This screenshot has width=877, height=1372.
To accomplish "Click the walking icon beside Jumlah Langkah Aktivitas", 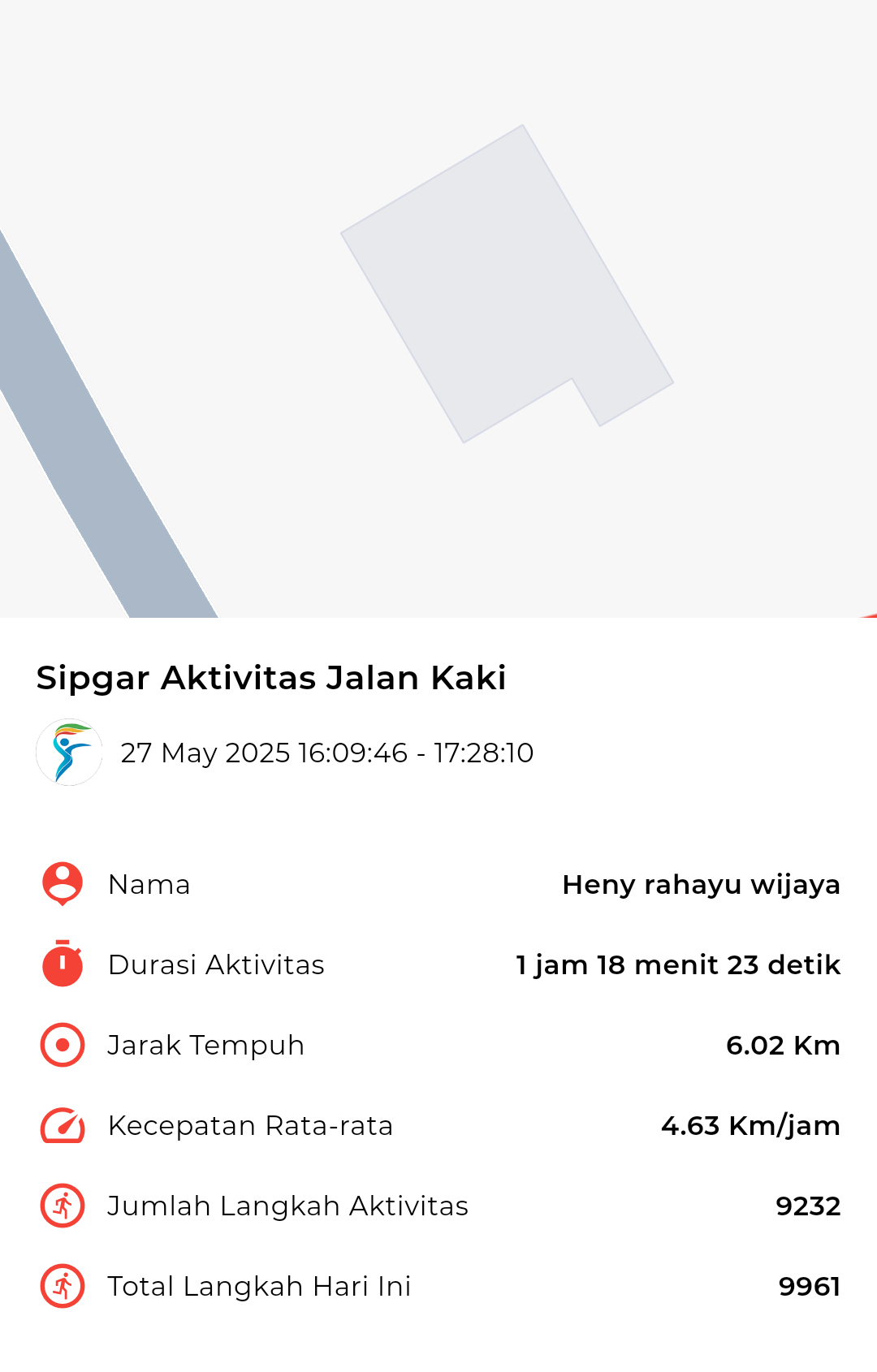I will pyautogui.click(x=61, y=1206).
